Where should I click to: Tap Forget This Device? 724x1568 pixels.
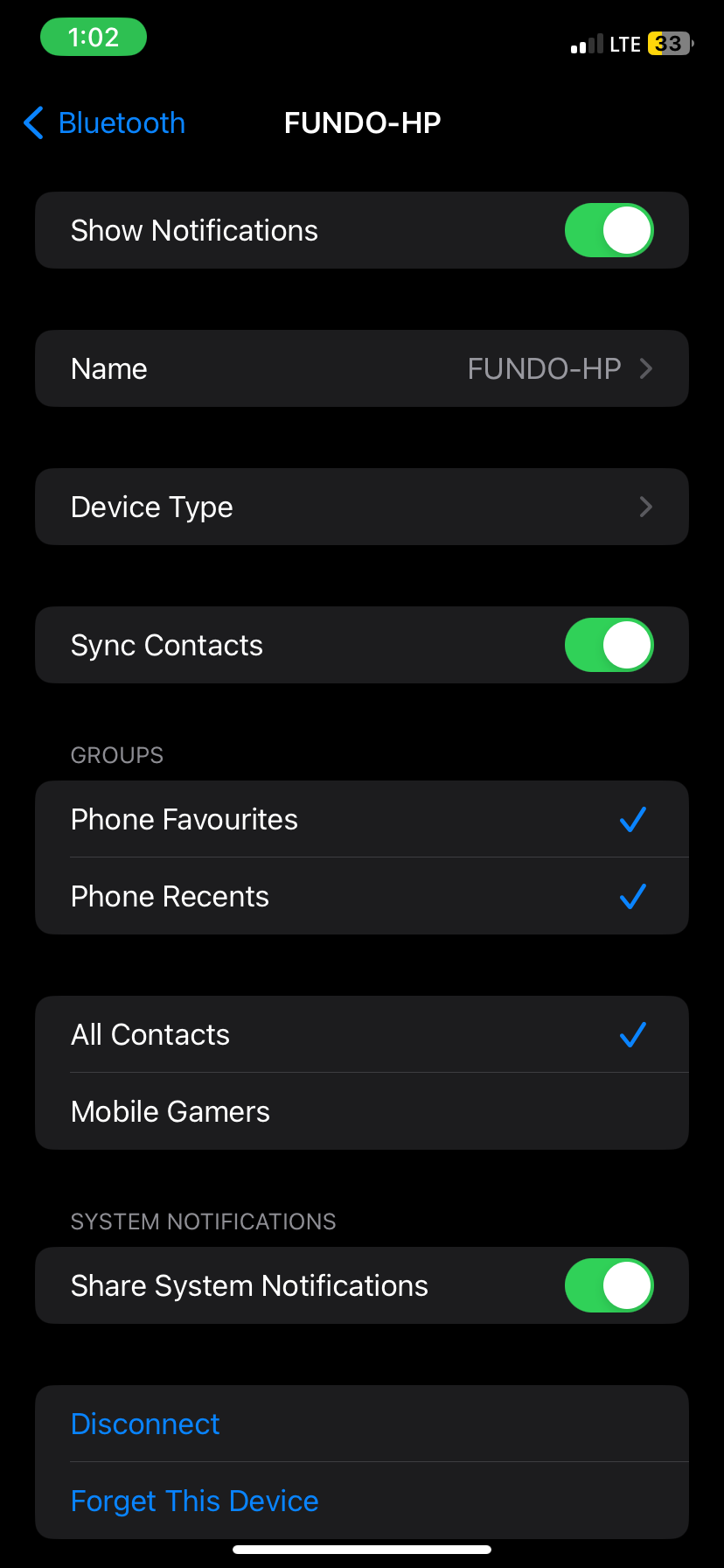pyautogui.click(x=194, y=1500)
